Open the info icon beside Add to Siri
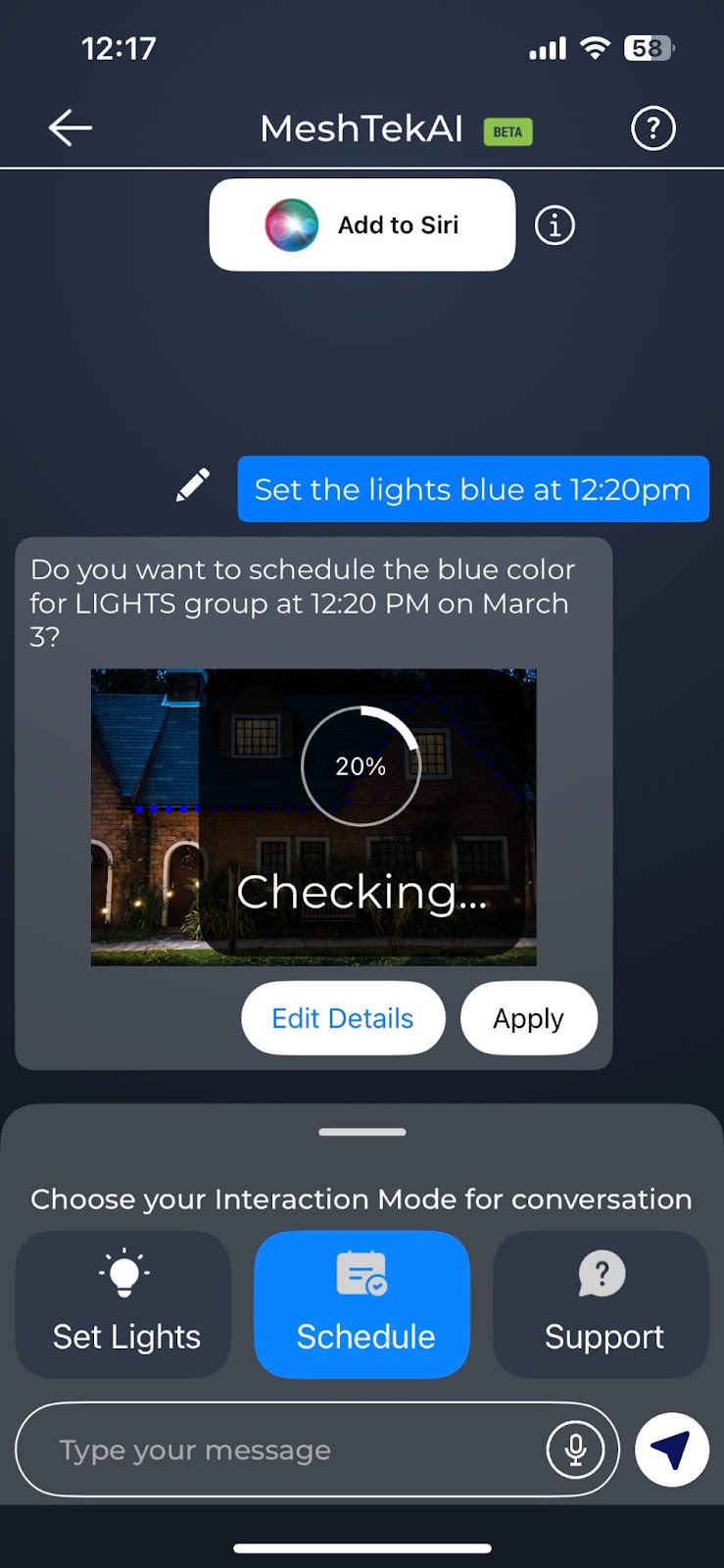The width and height of the screenshot is (724, 1568). tap(555, 225)
